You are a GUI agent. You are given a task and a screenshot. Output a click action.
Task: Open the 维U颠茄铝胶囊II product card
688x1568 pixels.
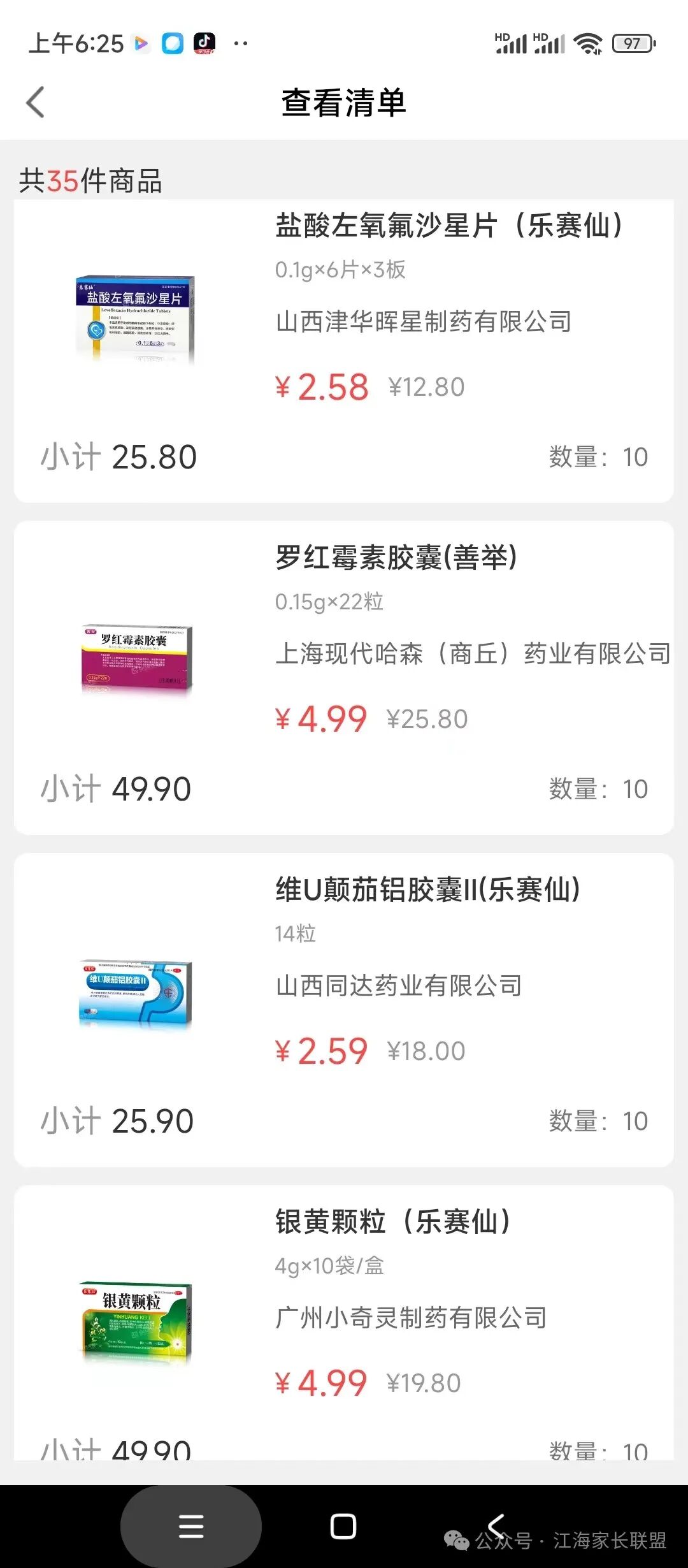click(x=344, y=1010)
